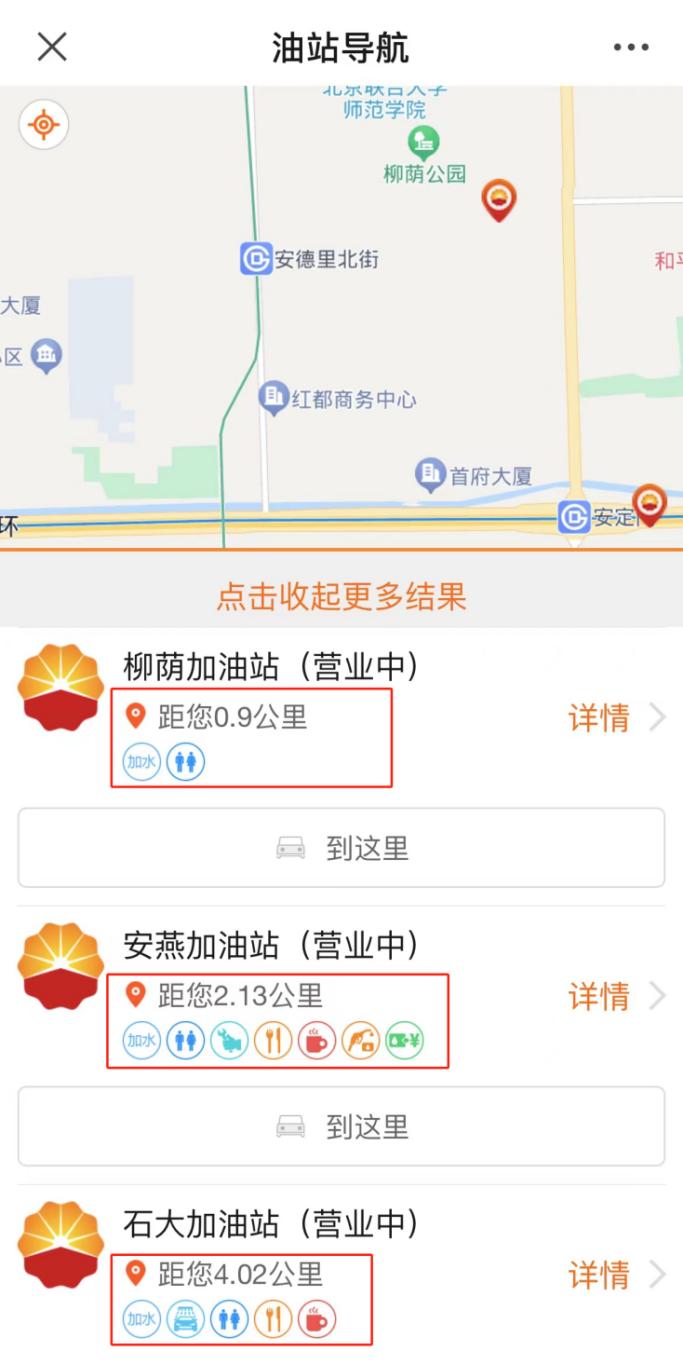Select the gas station pin near 安定门
Viewport: 683px width, 1364px height.
coord(649,503)
